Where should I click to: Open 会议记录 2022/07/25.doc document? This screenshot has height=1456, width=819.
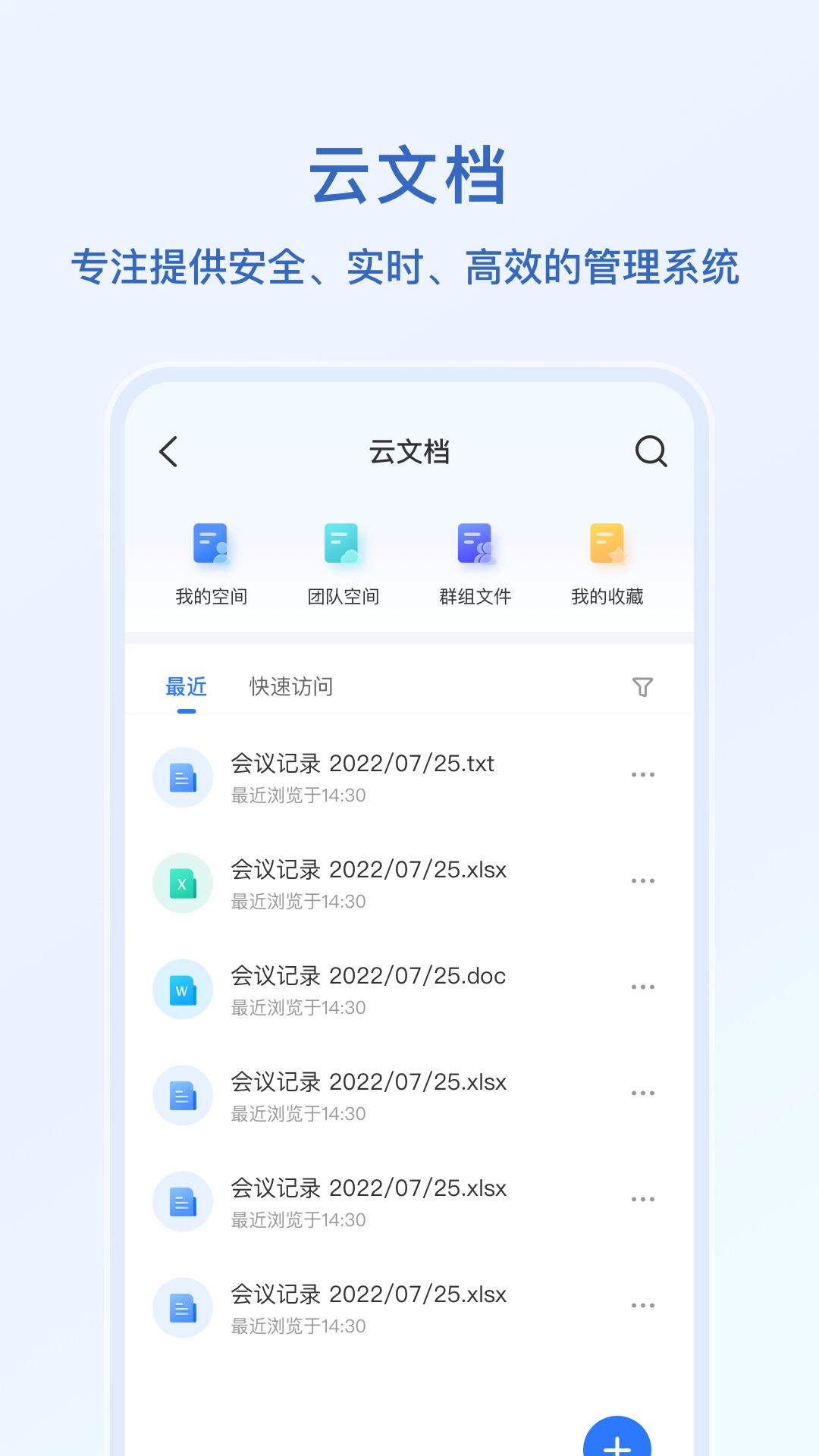[369, 977]
